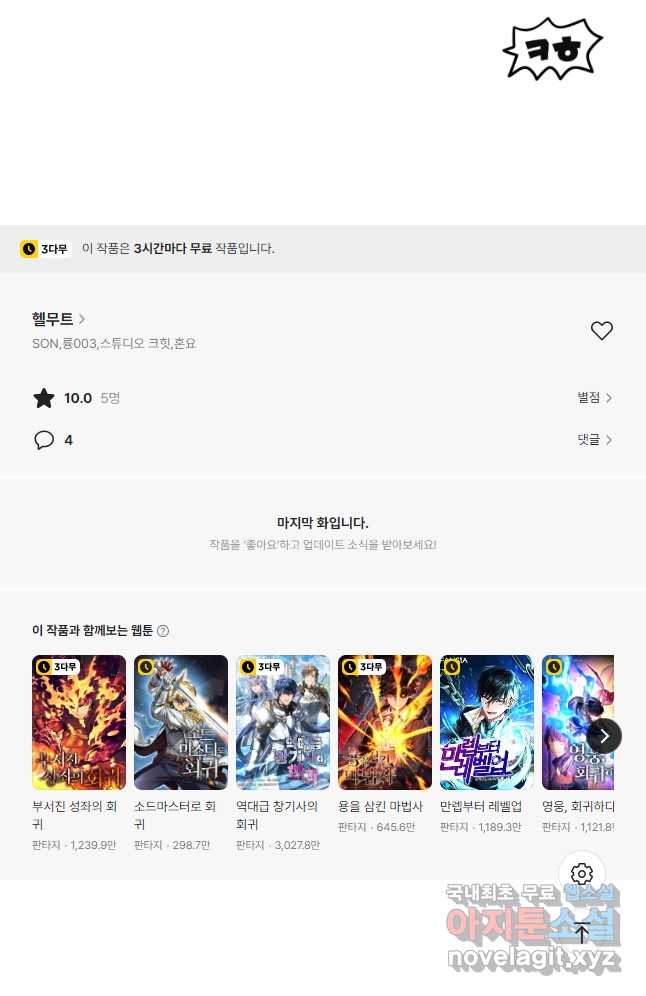The image size is (646, 996).
Task: Open the webtoon 소드마스터로 회귀
Action: [181, 722]
